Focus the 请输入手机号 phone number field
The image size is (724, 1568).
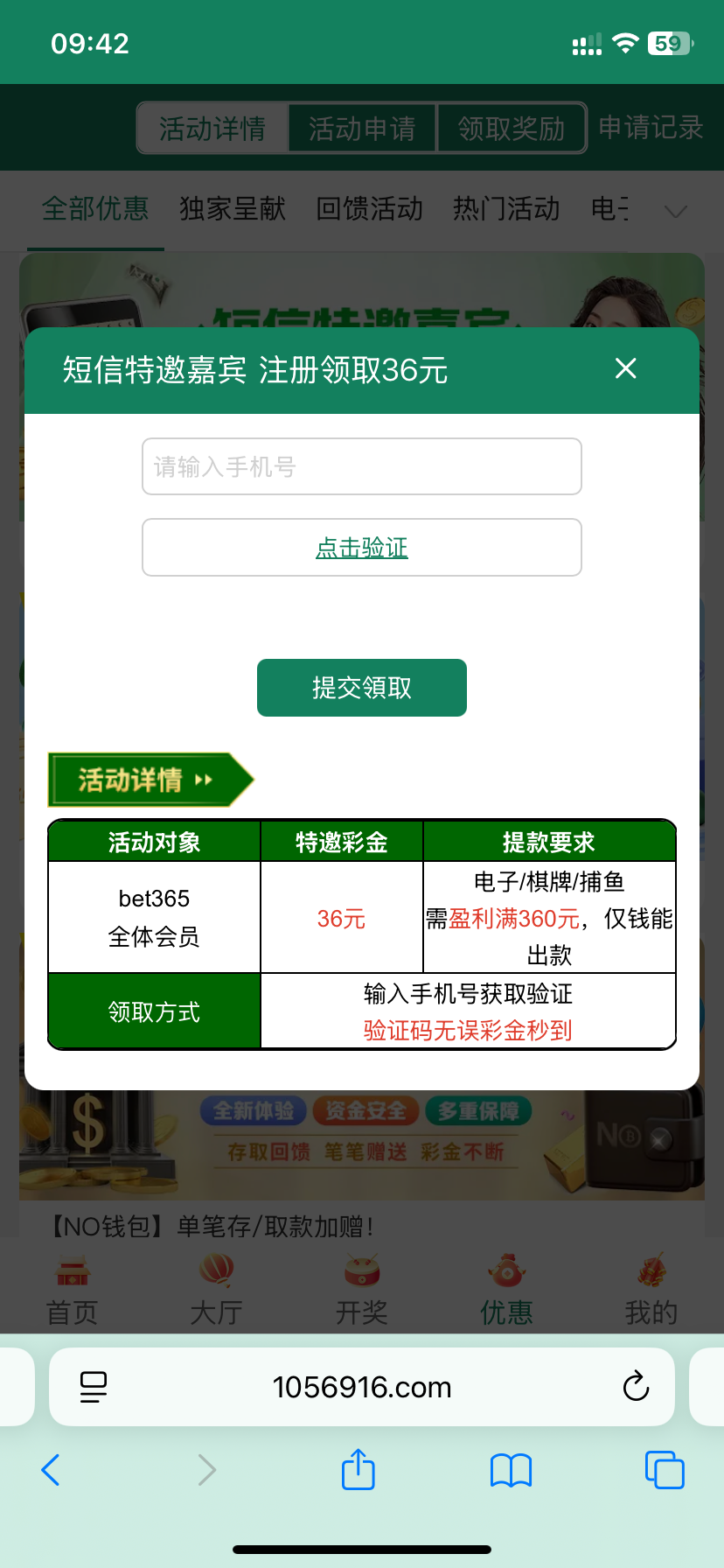[x=361, y=466]
